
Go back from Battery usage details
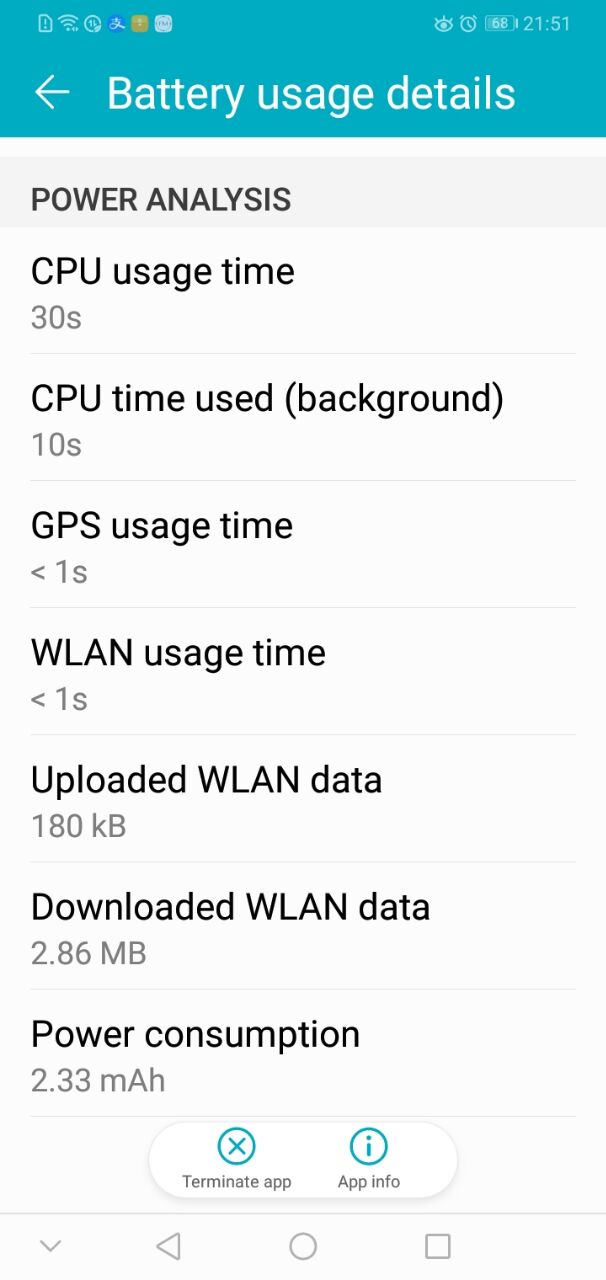52,93
